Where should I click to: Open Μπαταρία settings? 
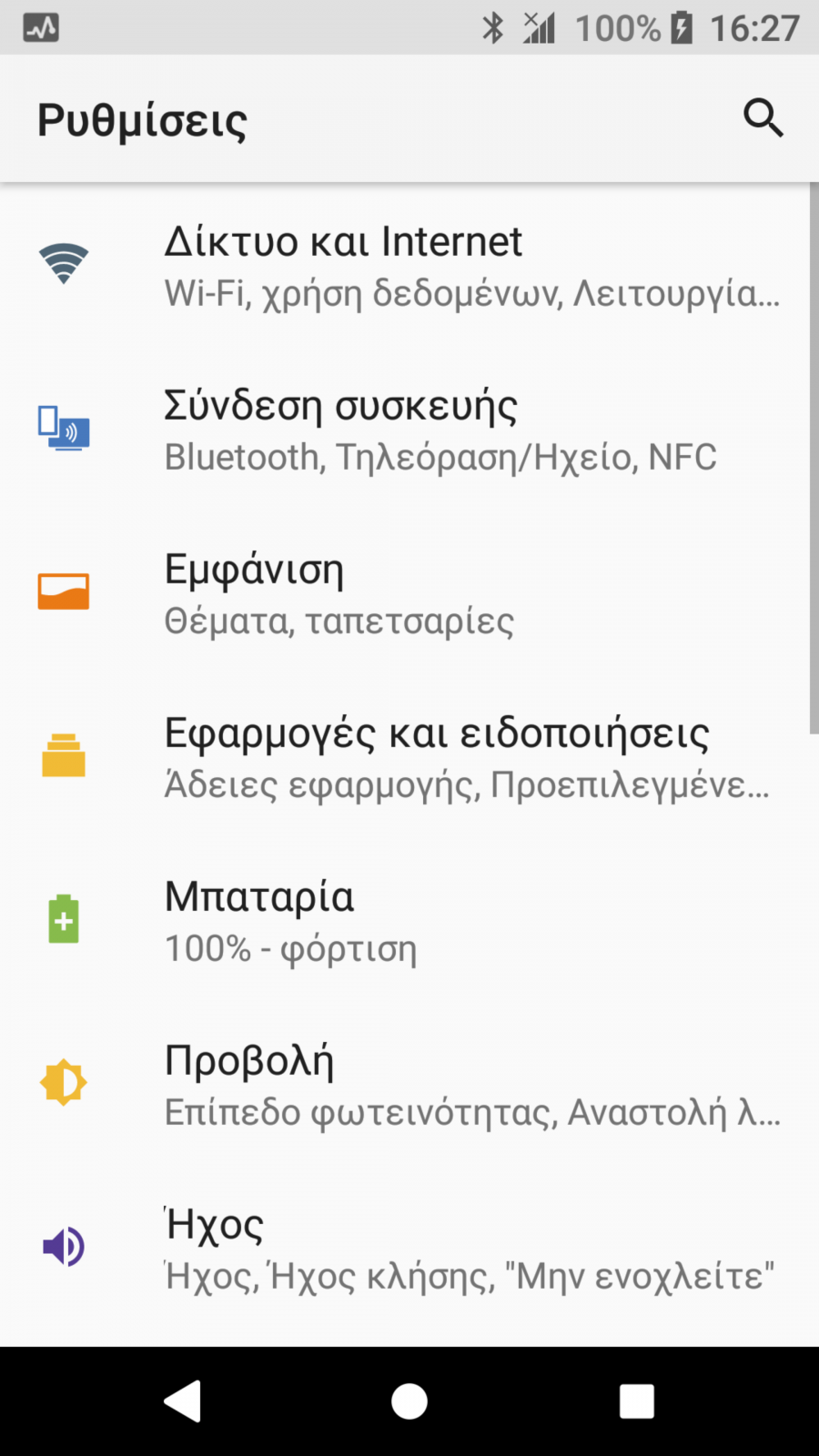pos(405,921)
